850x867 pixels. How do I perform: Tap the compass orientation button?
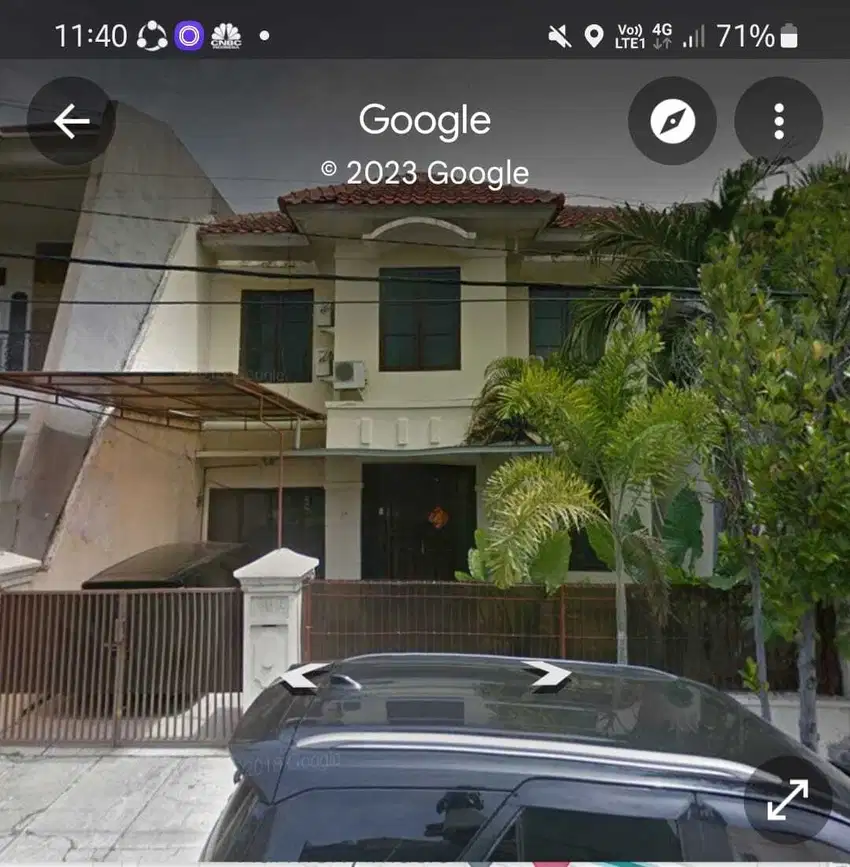click(x=672, y=122)
